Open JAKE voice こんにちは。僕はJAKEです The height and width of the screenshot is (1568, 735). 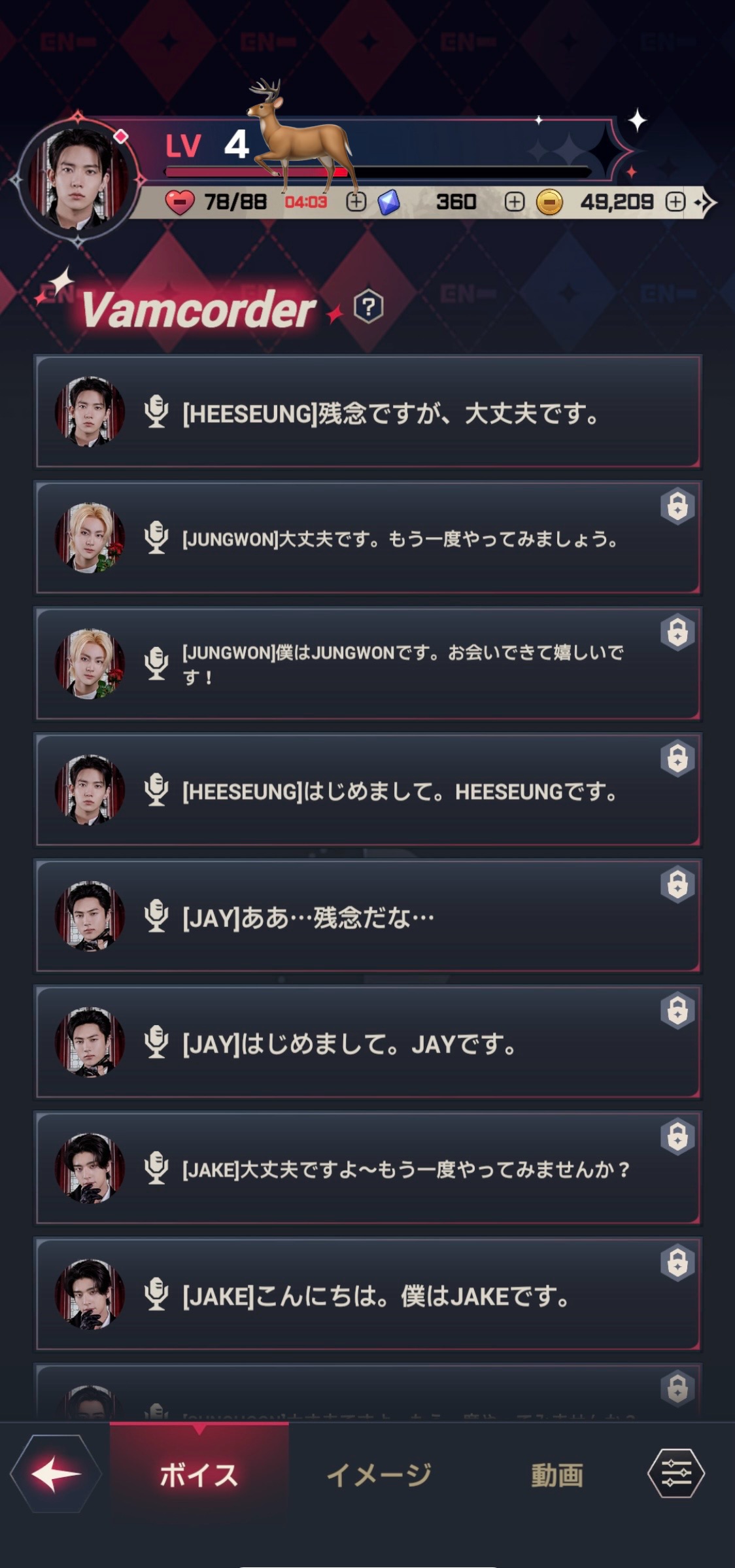367,1295
